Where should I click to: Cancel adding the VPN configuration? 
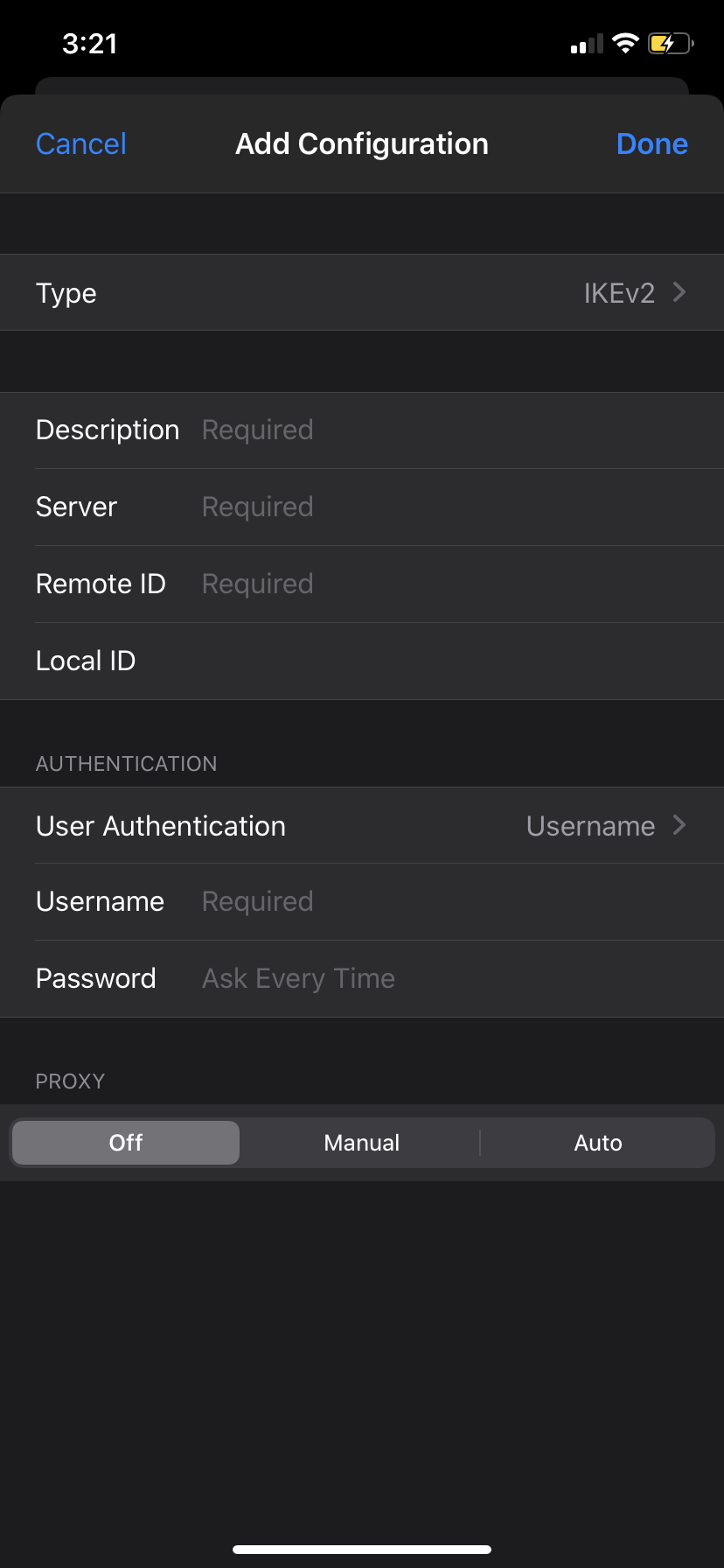pos(80,143)
